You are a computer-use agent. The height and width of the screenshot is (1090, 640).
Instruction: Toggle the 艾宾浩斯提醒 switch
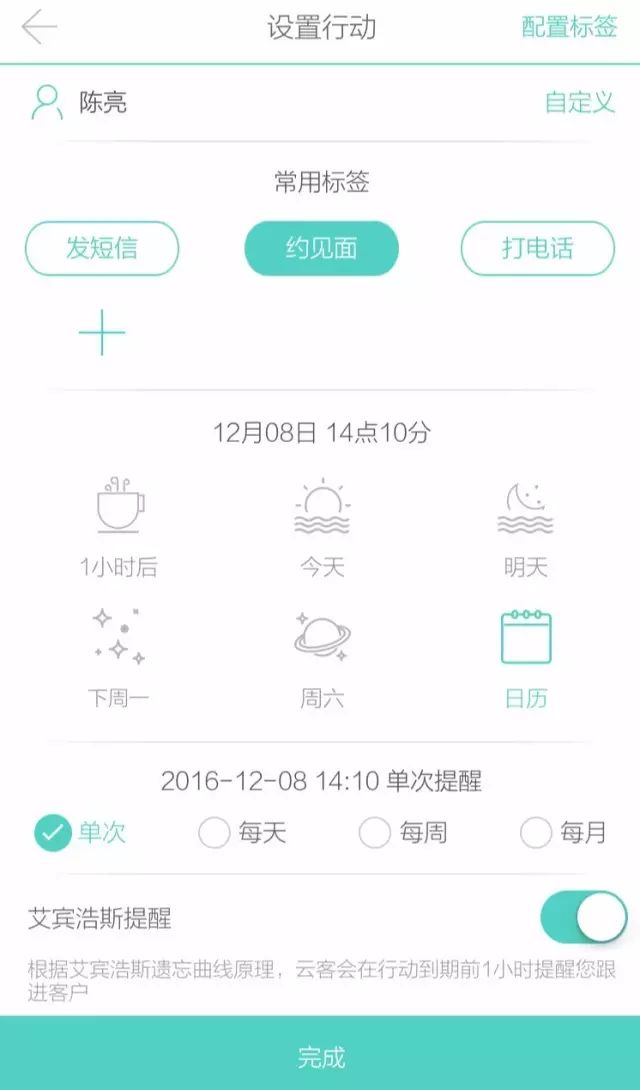point(583,917)
